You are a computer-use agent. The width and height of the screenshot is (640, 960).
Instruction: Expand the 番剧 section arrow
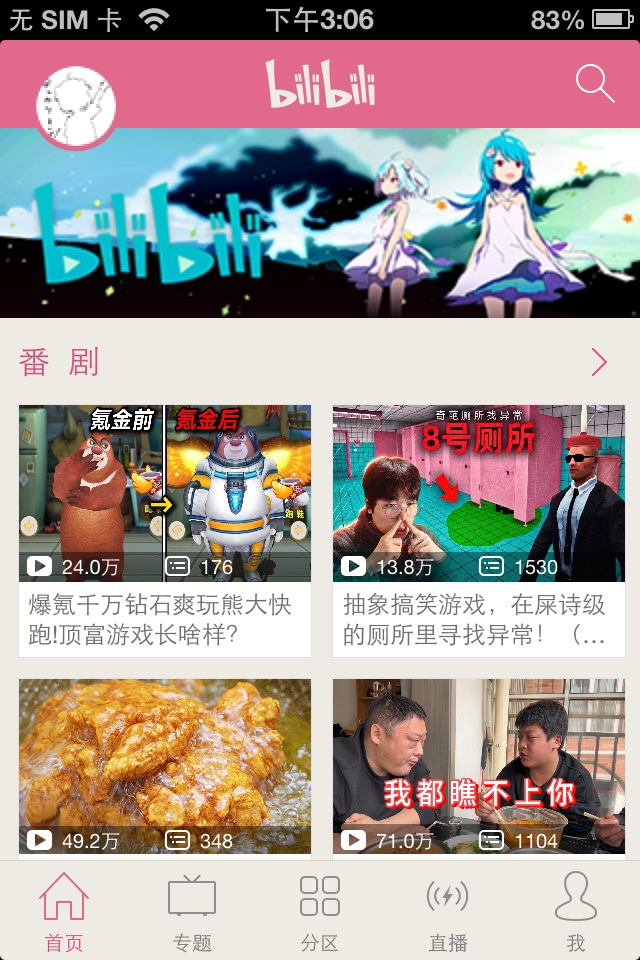click(x=599, y=362)
